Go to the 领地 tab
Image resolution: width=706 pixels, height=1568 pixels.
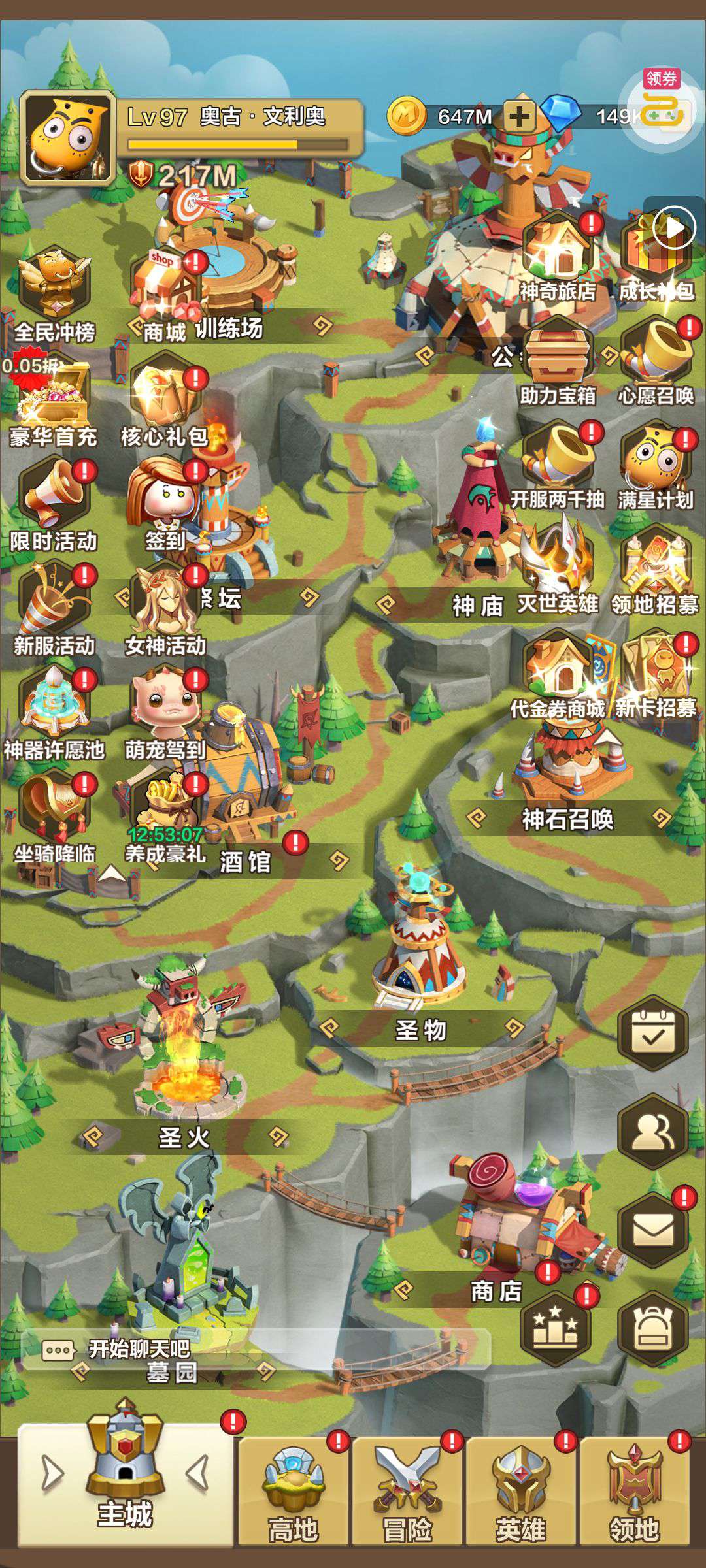634,1491
